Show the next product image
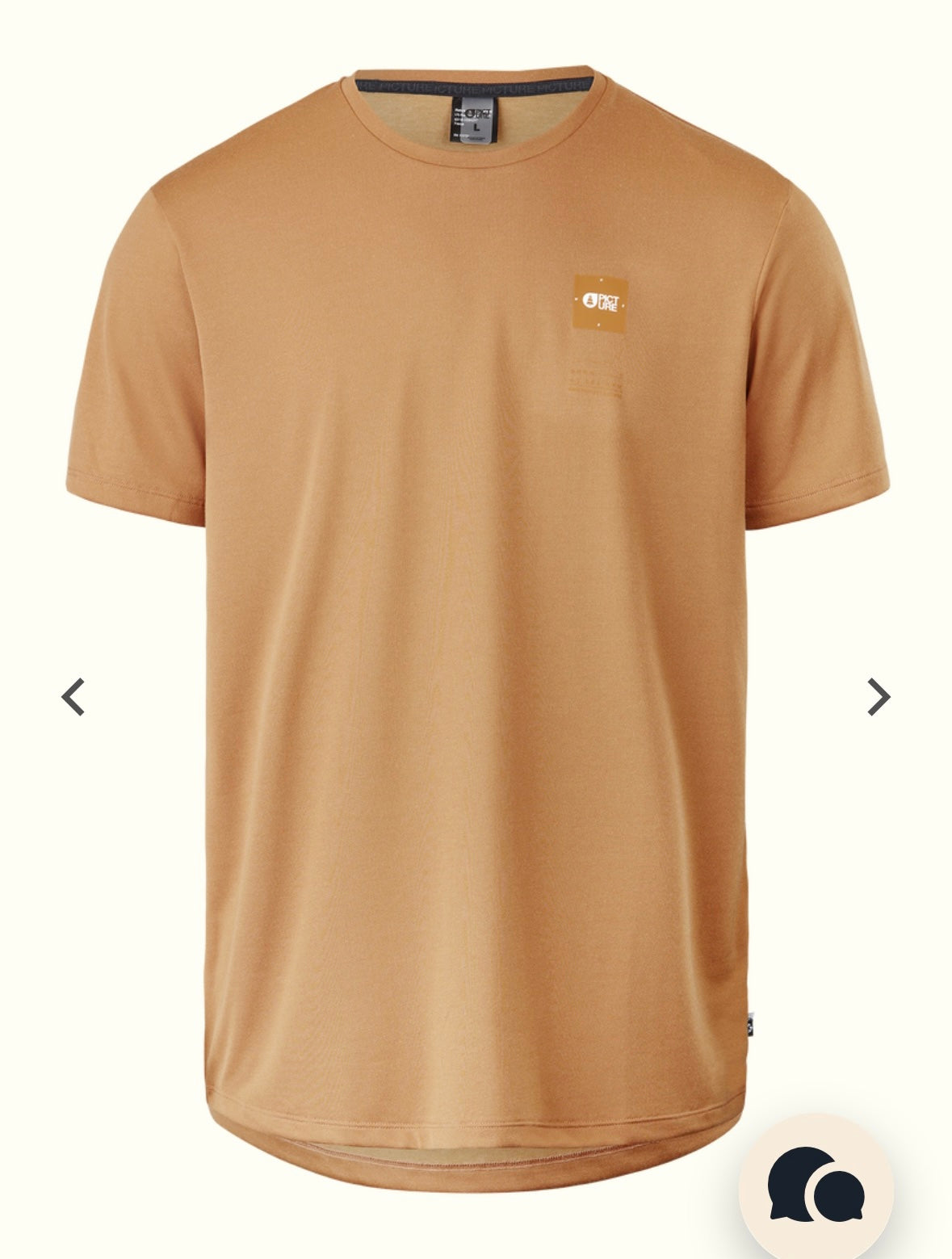Viewport: 952px width, 1259px height. tap(878, 697)
